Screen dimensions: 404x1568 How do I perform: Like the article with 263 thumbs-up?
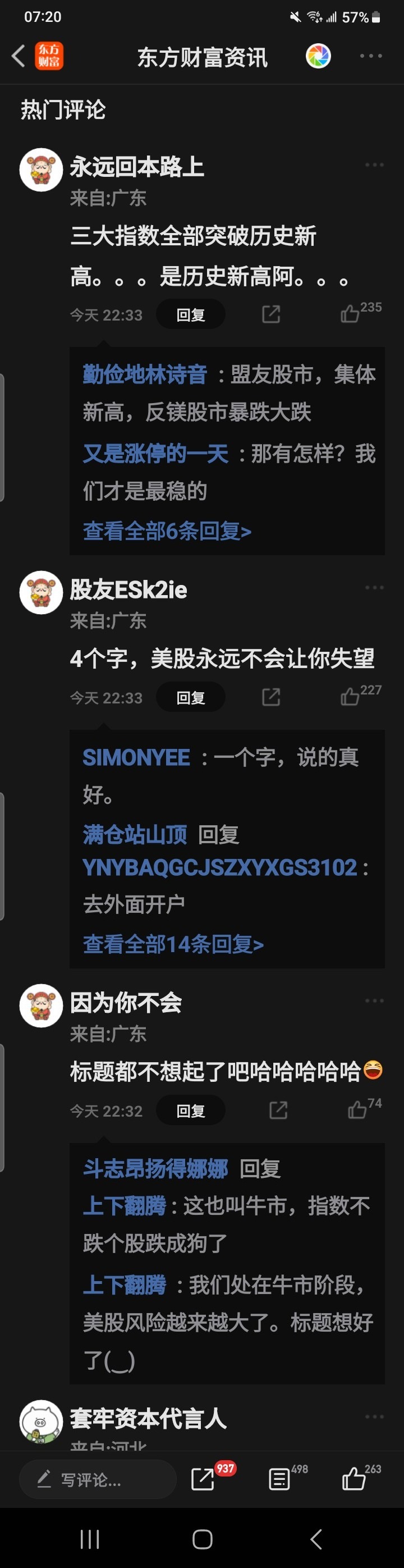pos(354,1479)
